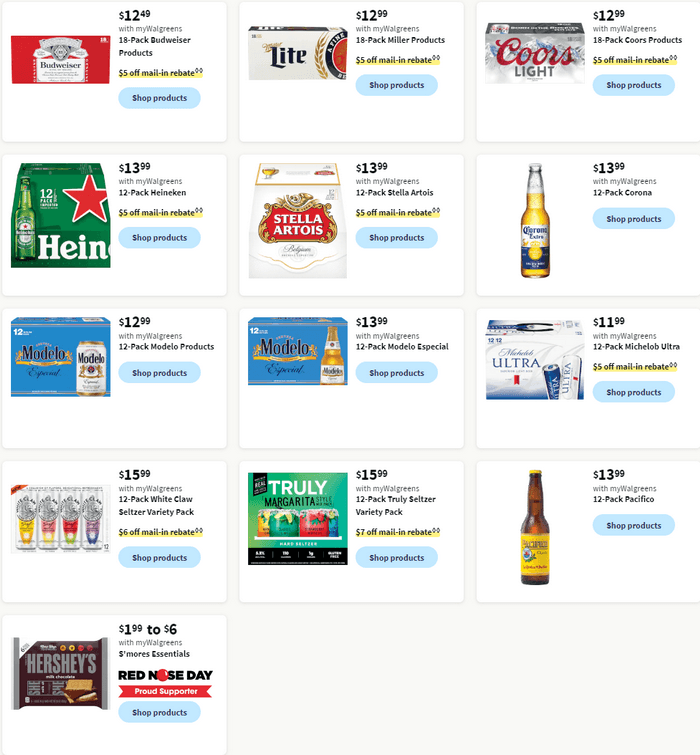Shop products for White Claw Seltzer Variety Pack
Image resolution: width=700 pixels, height=755 pixels.
pyautogui.click(x=159, y=558)
